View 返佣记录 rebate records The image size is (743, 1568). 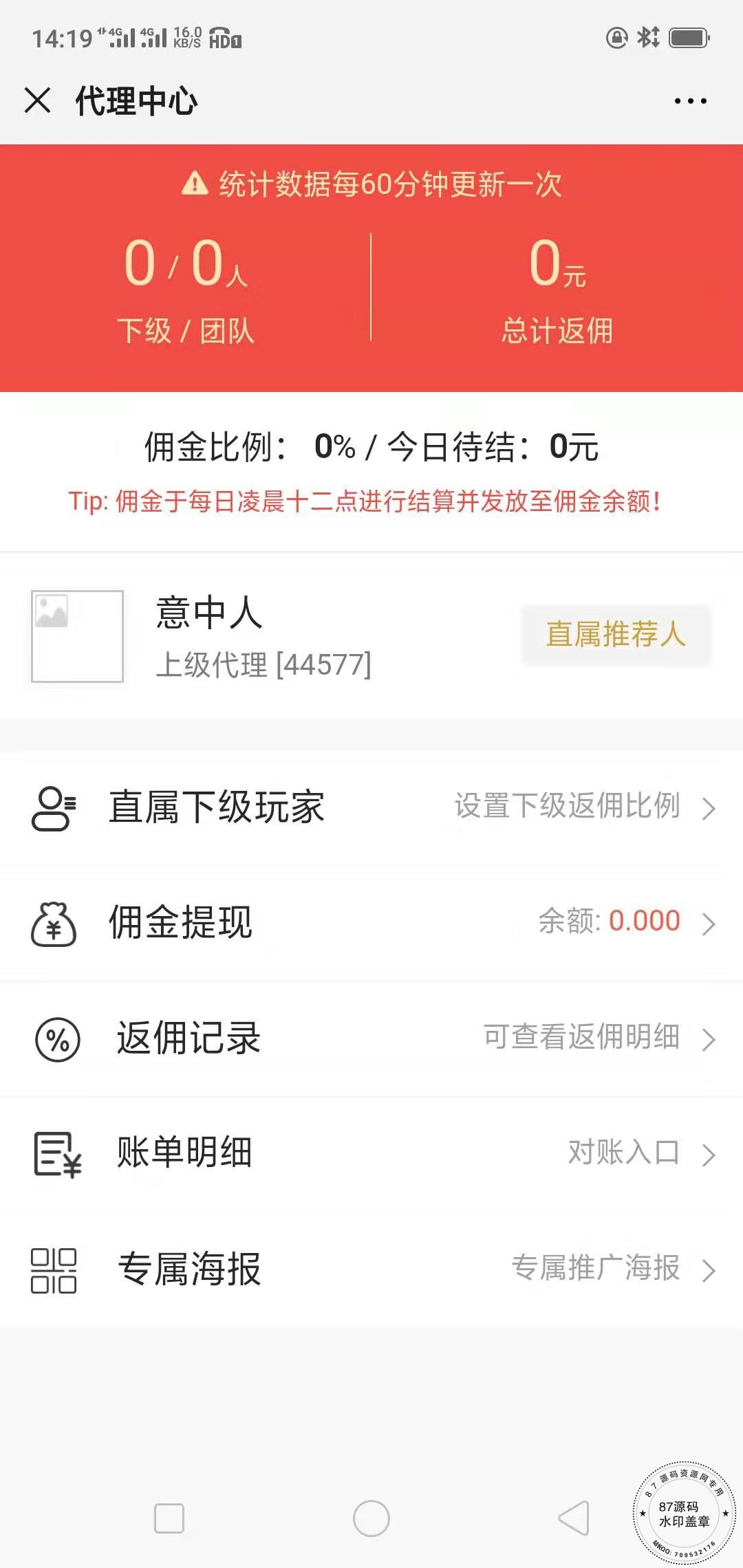pos(371,1038)
